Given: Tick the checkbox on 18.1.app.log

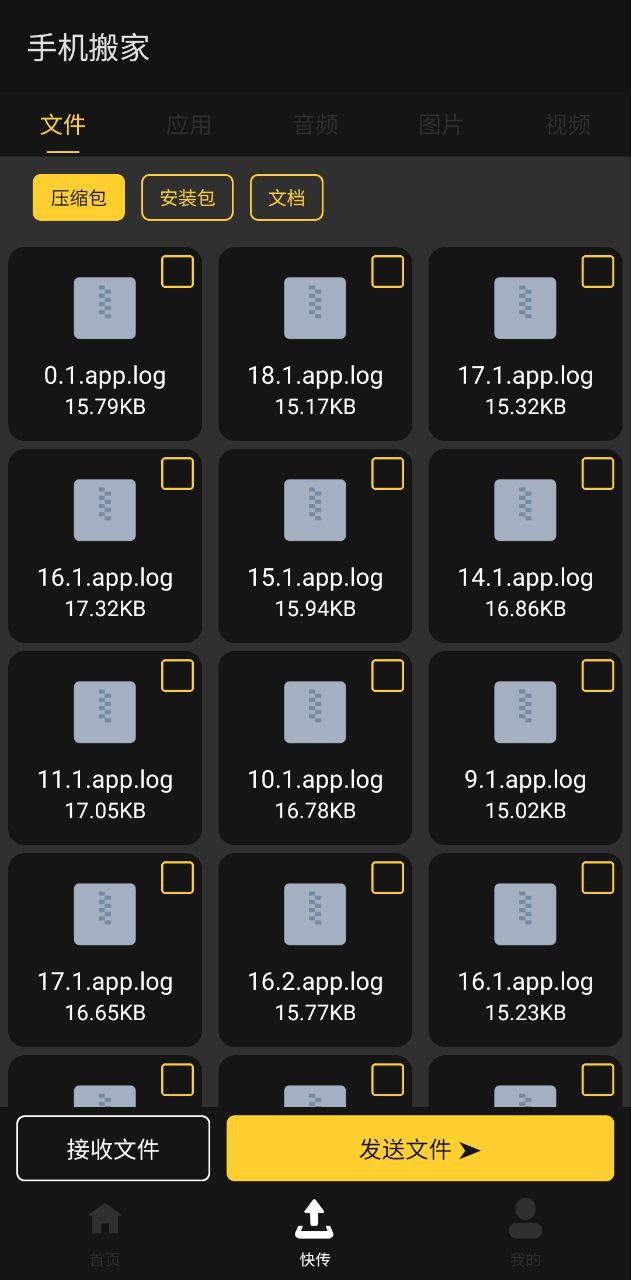Looking at the screenshot, I should (387, 271).
